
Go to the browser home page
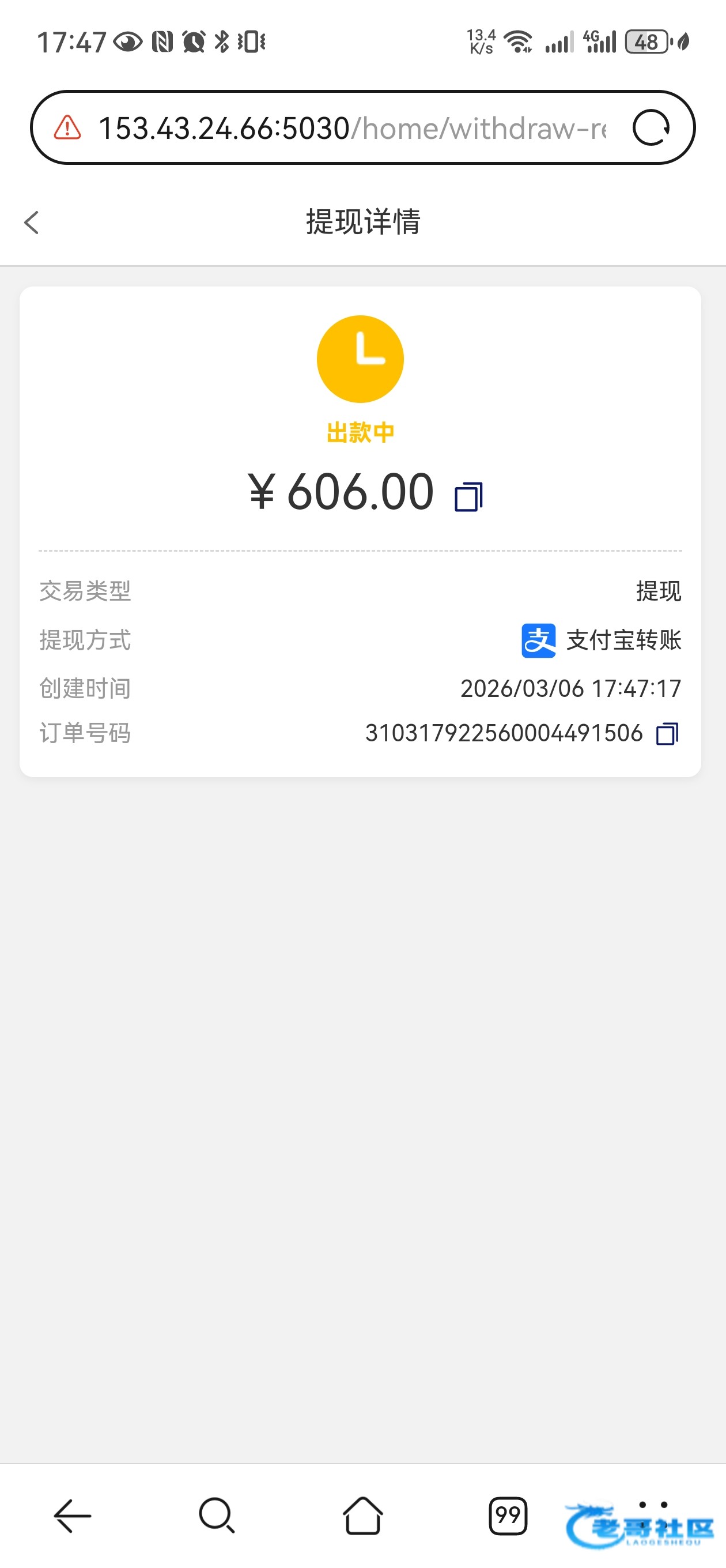362,1515
